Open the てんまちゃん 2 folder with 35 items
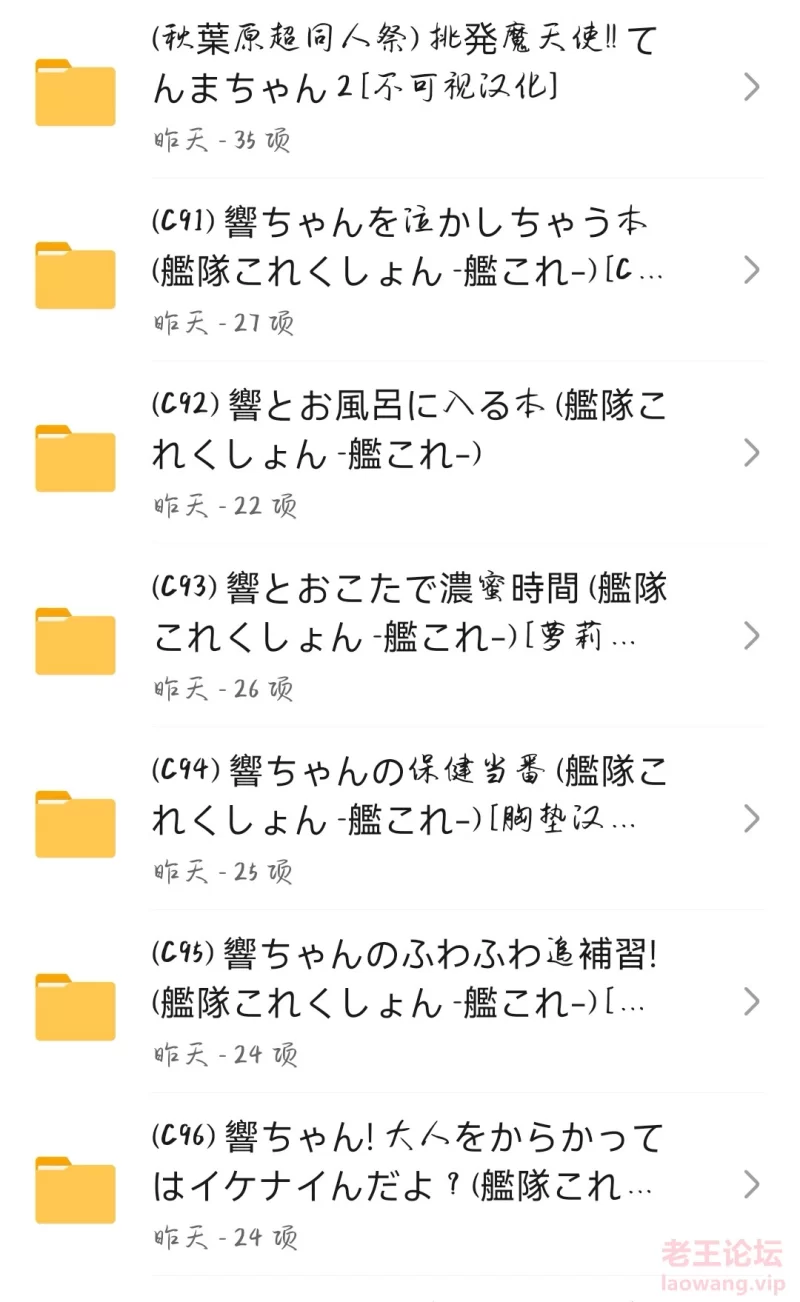 click(x=400, y=88)
